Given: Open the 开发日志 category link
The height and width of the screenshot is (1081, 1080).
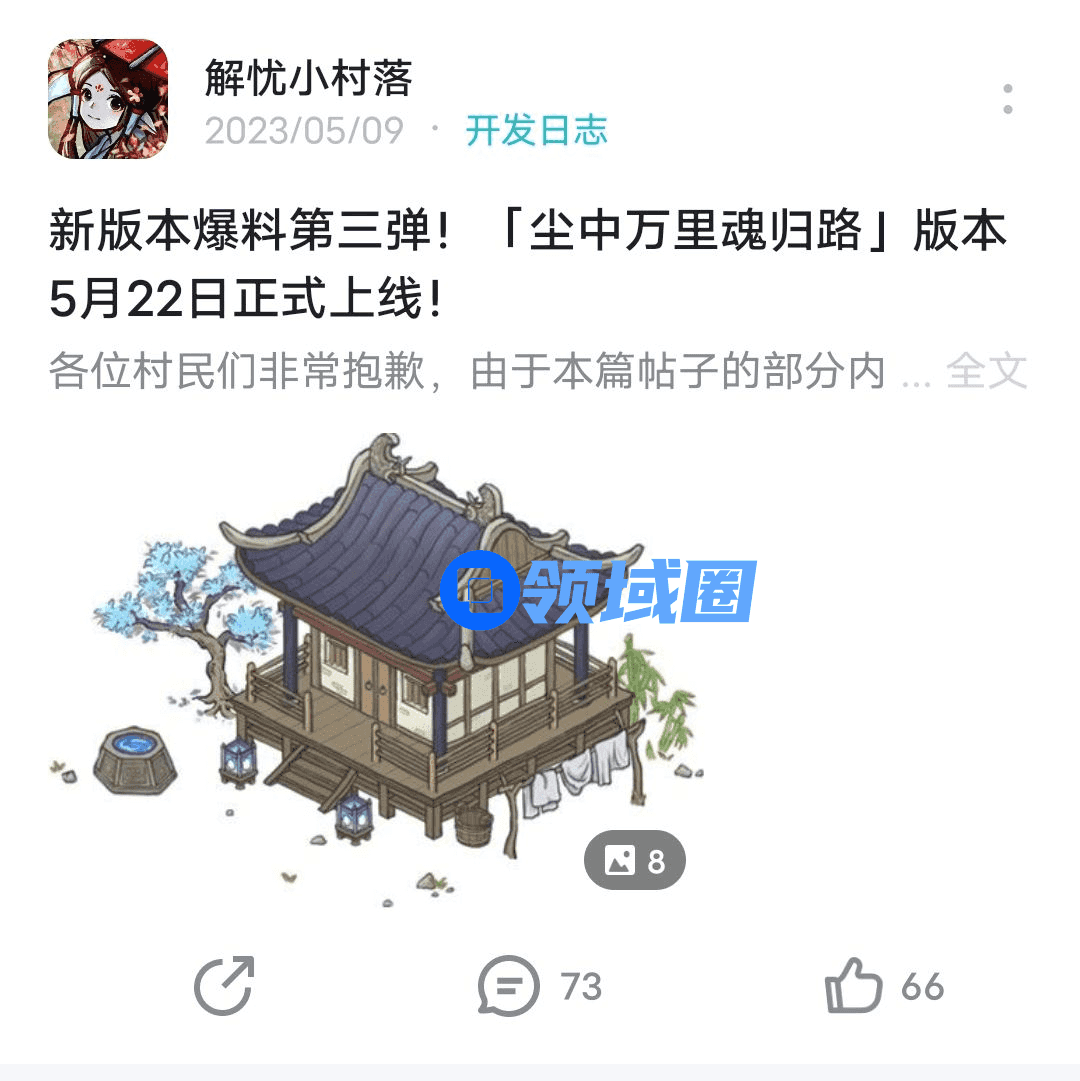Looking at the screenshot, I should [x=536, y=131].
